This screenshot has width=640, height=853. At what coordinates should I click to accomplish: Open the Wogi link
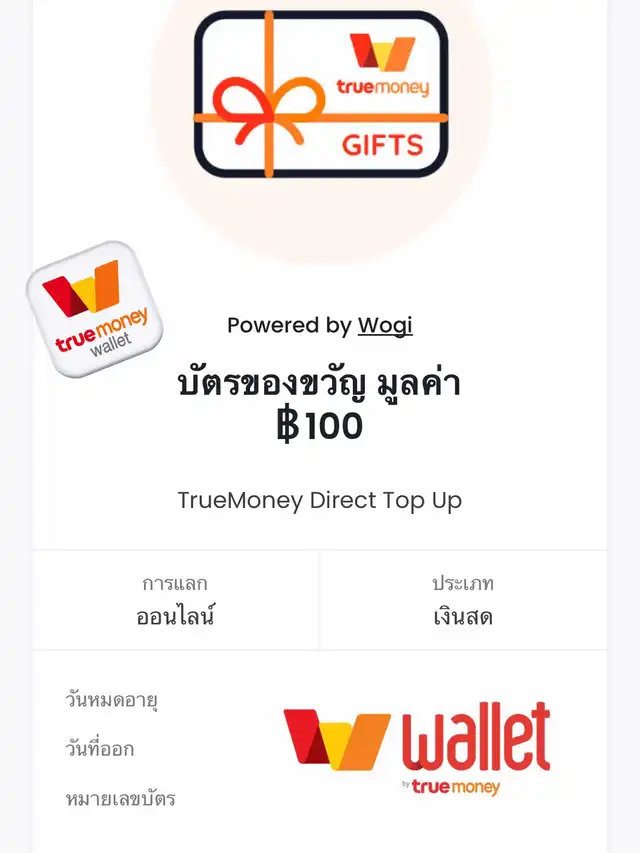385,325
